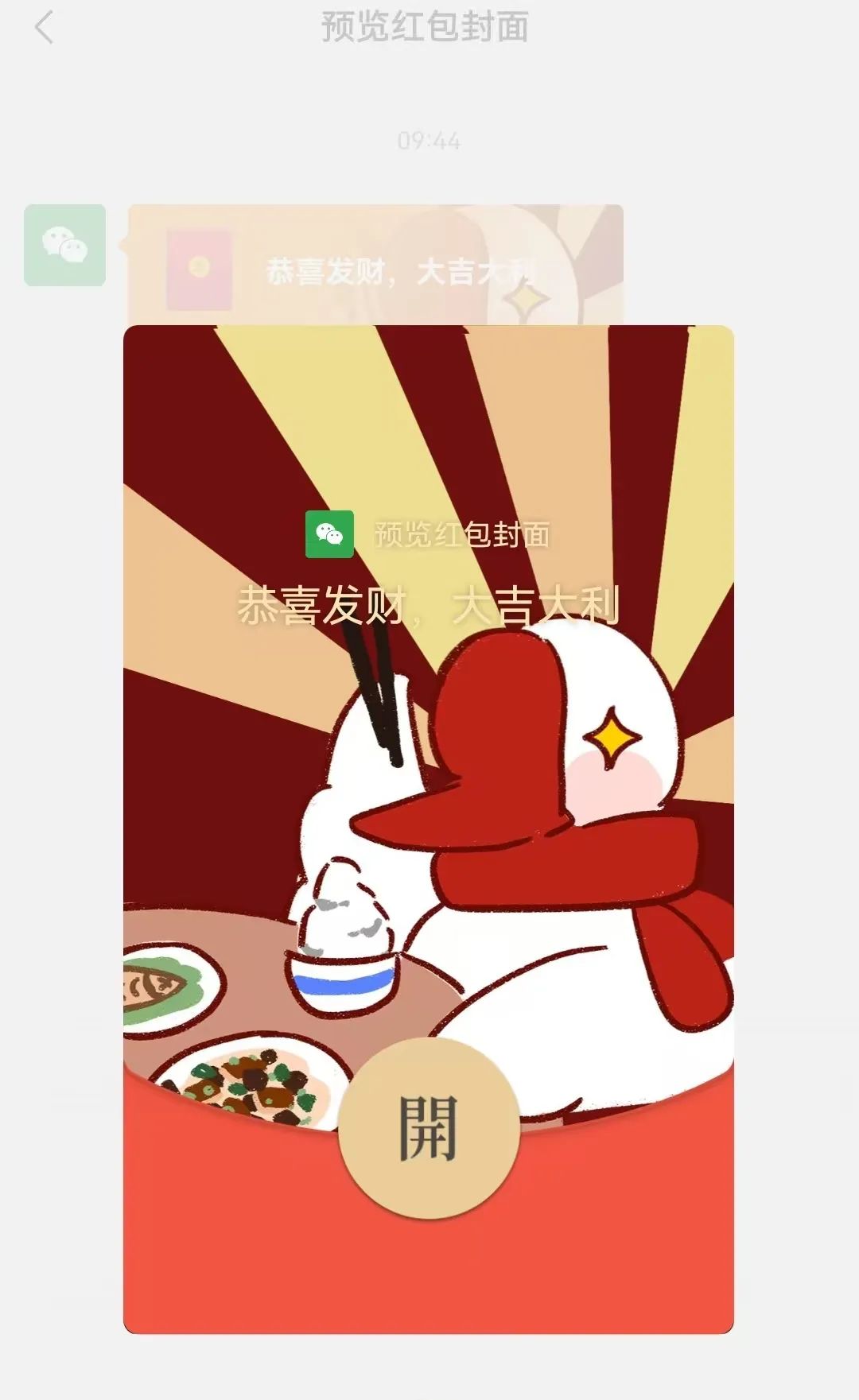Go back using the top-left arrow
The width and height of the screenshot is (859, 1400).
(x=44, y=28)
